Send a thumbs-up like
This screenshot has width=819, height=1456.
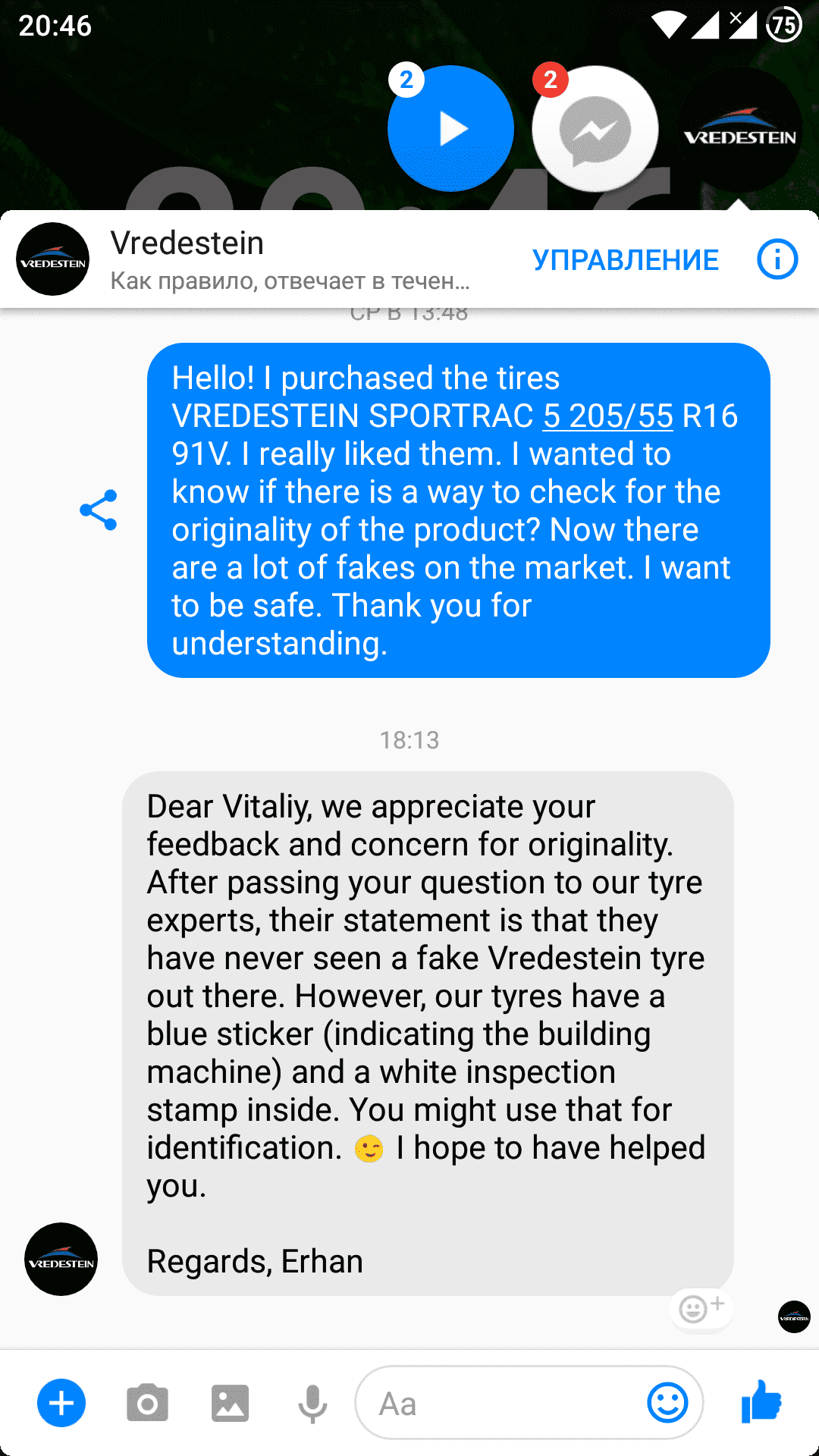pyautogui.click(x=761, y=1401)
